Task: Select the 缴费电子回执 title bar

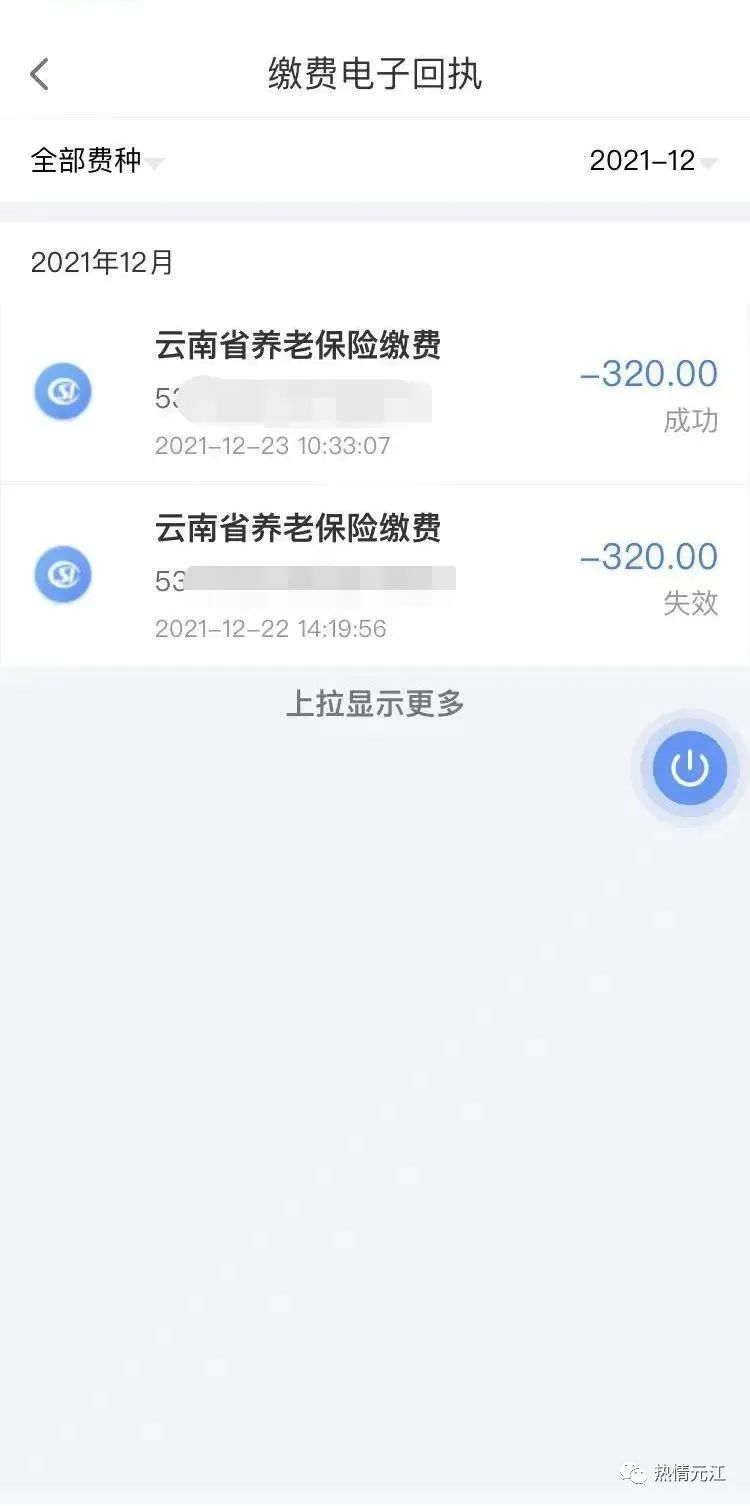Action: [x=375, y=74]
